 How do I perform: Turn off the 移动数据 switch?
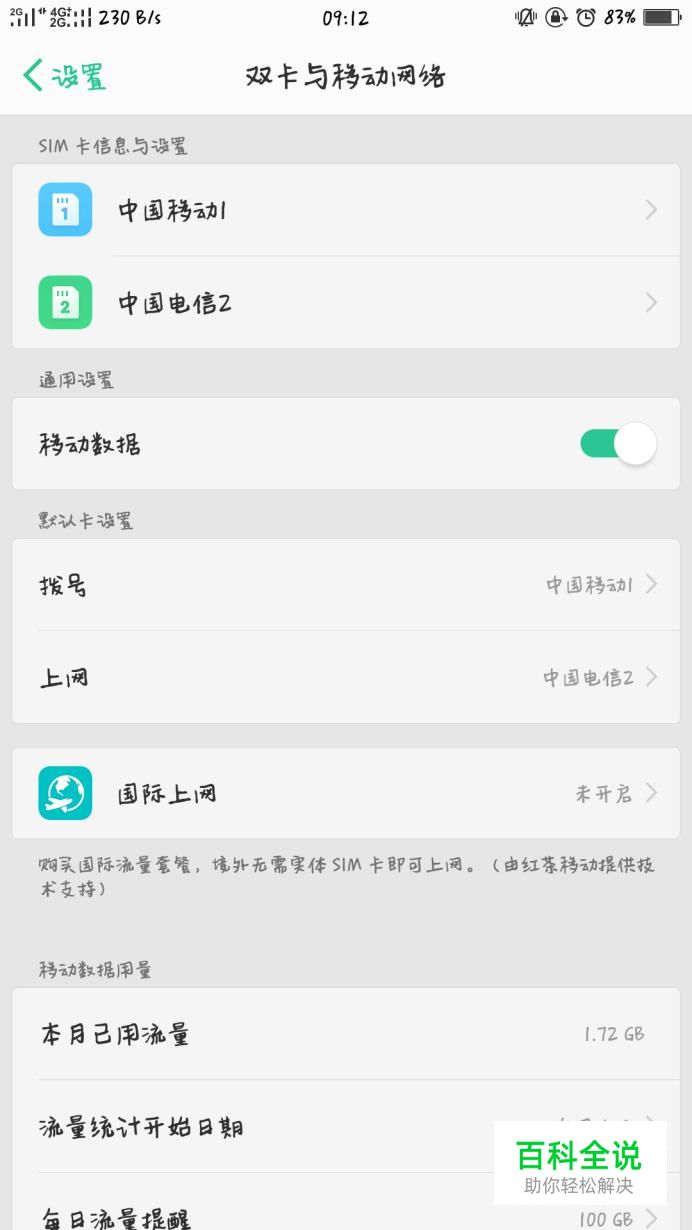[618, 443]
